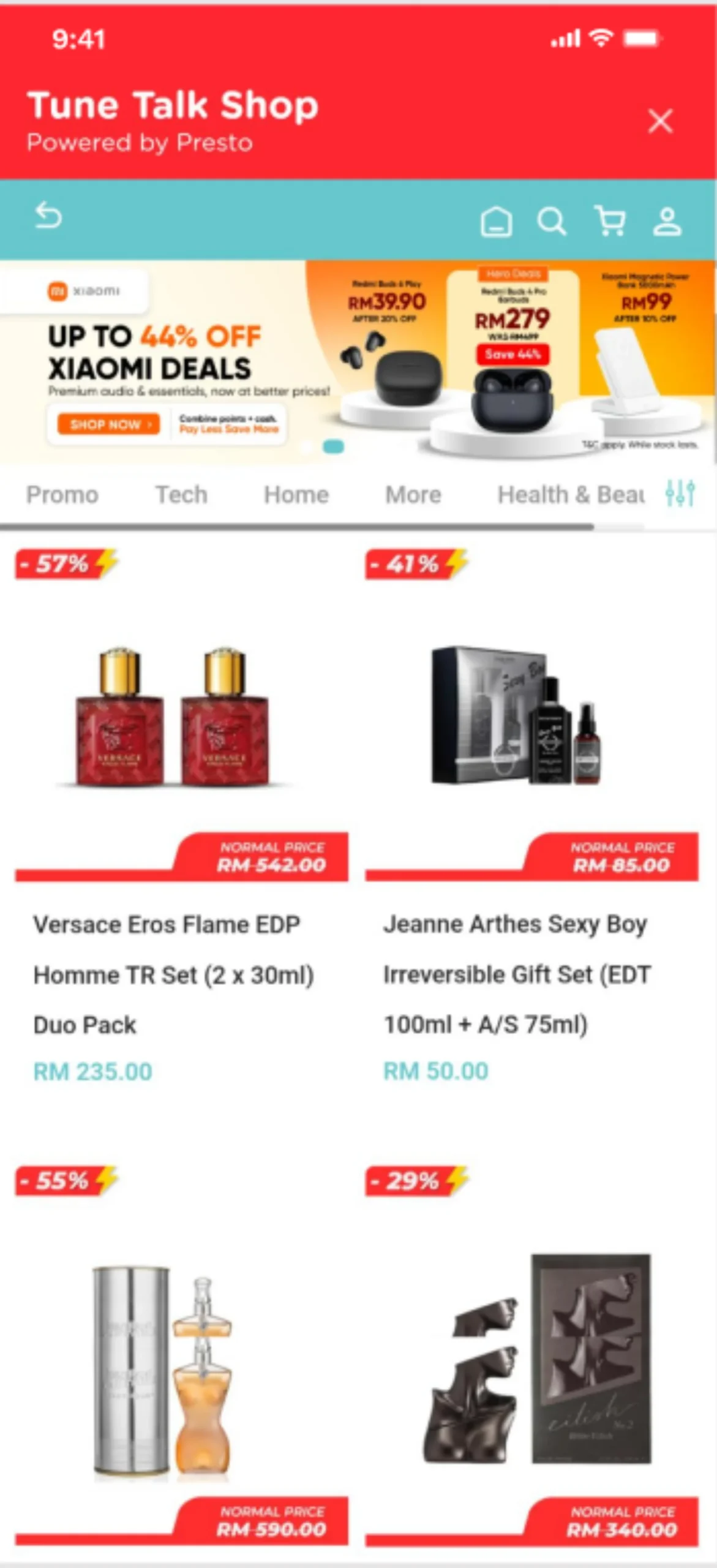Go back using the return arrow
This screenshot has height=1568, width=717.
[x=48, y=216]
